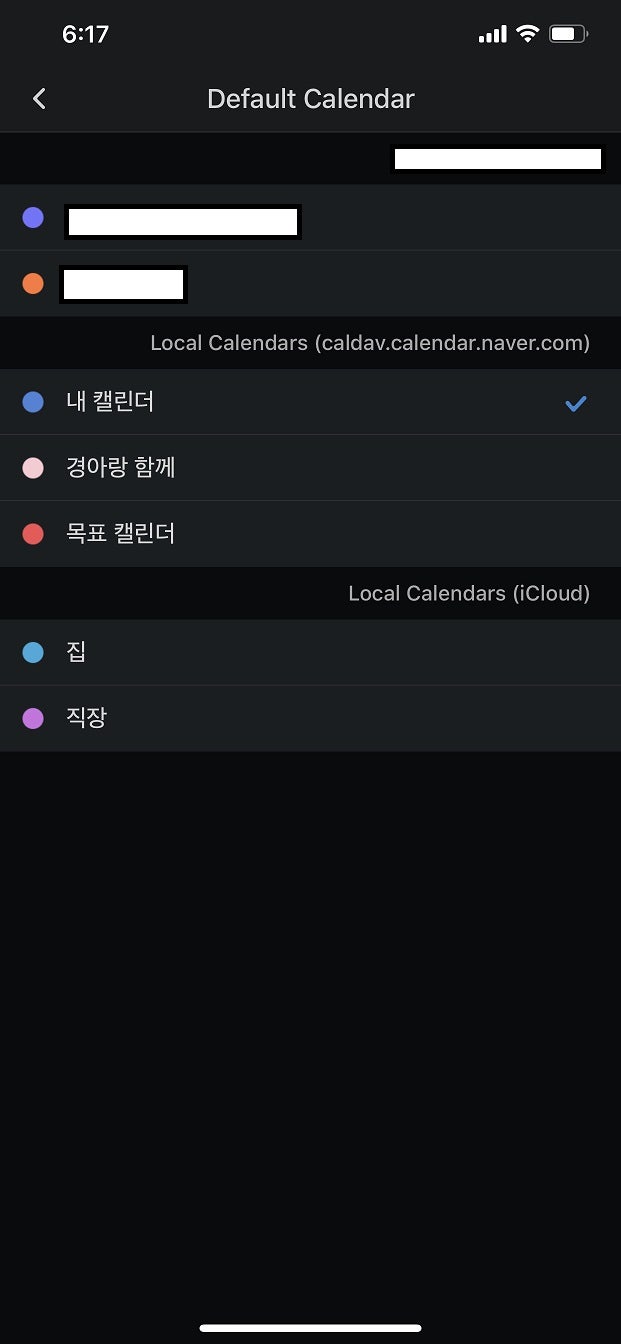
Task: Choose 경아랑 함께 as default calendar
Action: (310, 468)
